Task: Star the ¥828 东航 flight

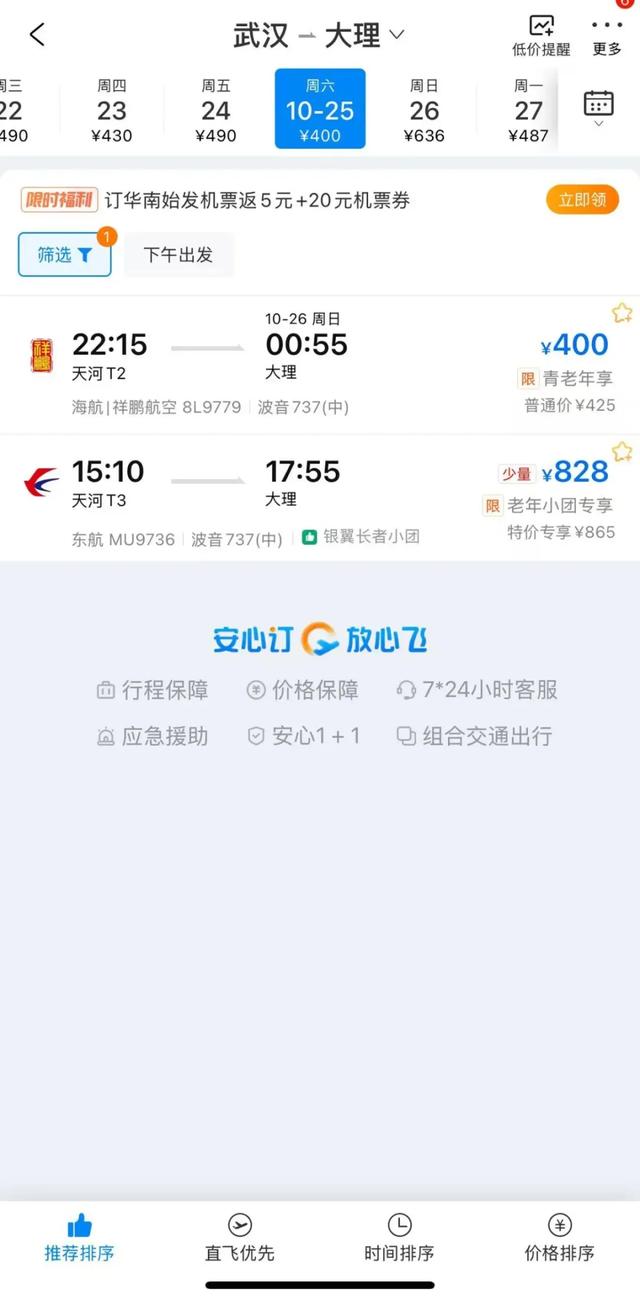Action: pos(622,451)
